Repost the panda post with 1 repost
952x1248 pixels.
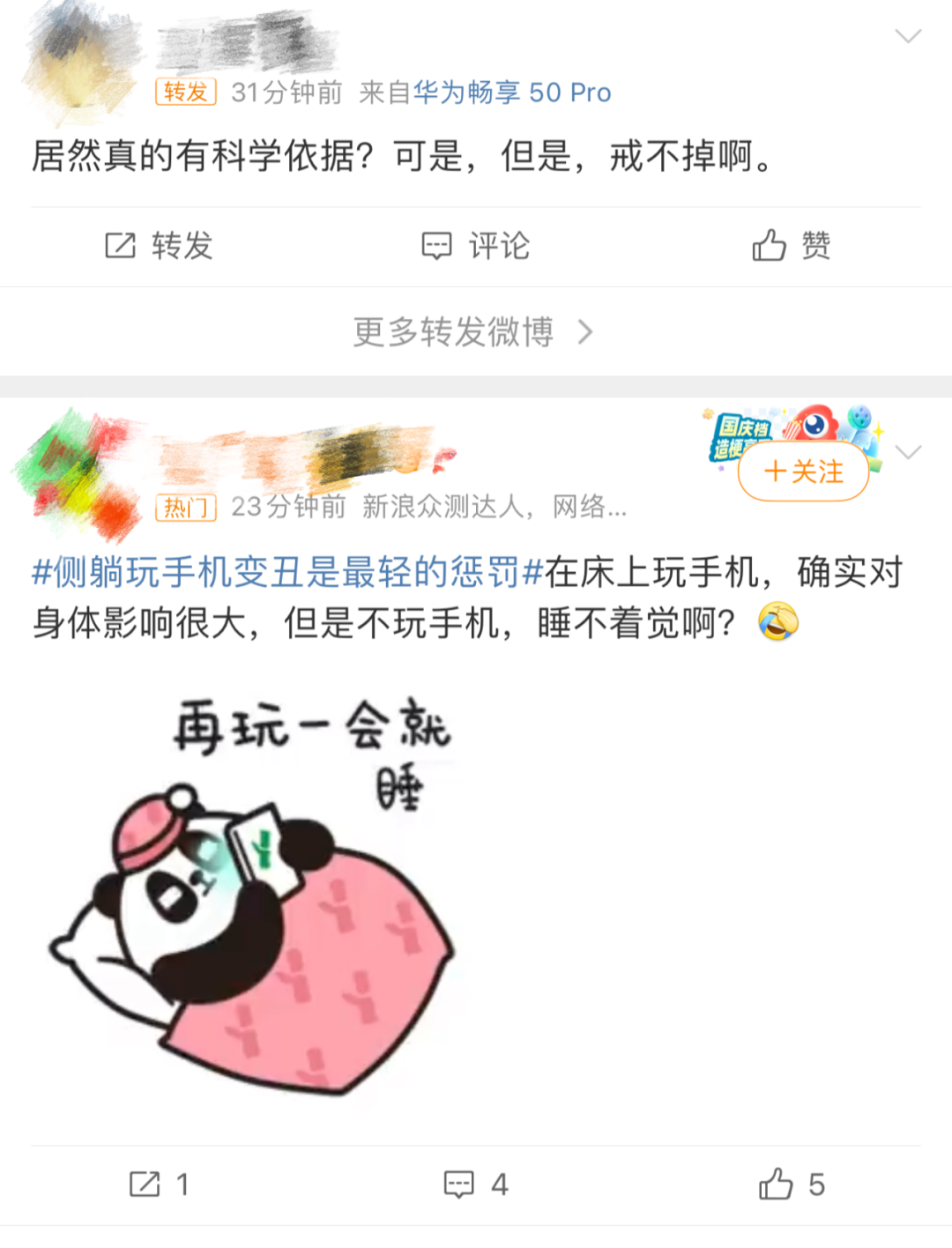coord(159,1184)
